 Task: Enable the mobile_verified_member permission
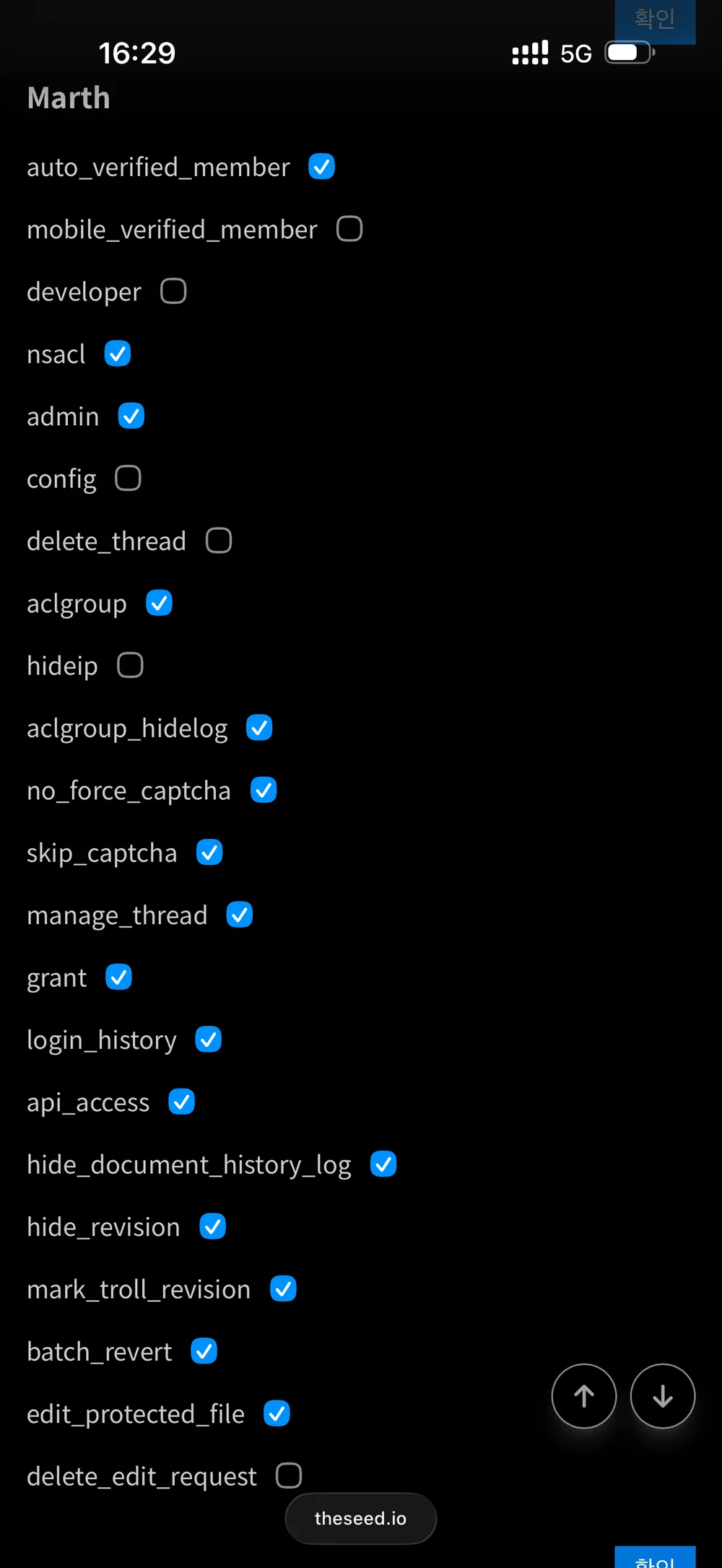pyautogui.click(x=349, y=229)
